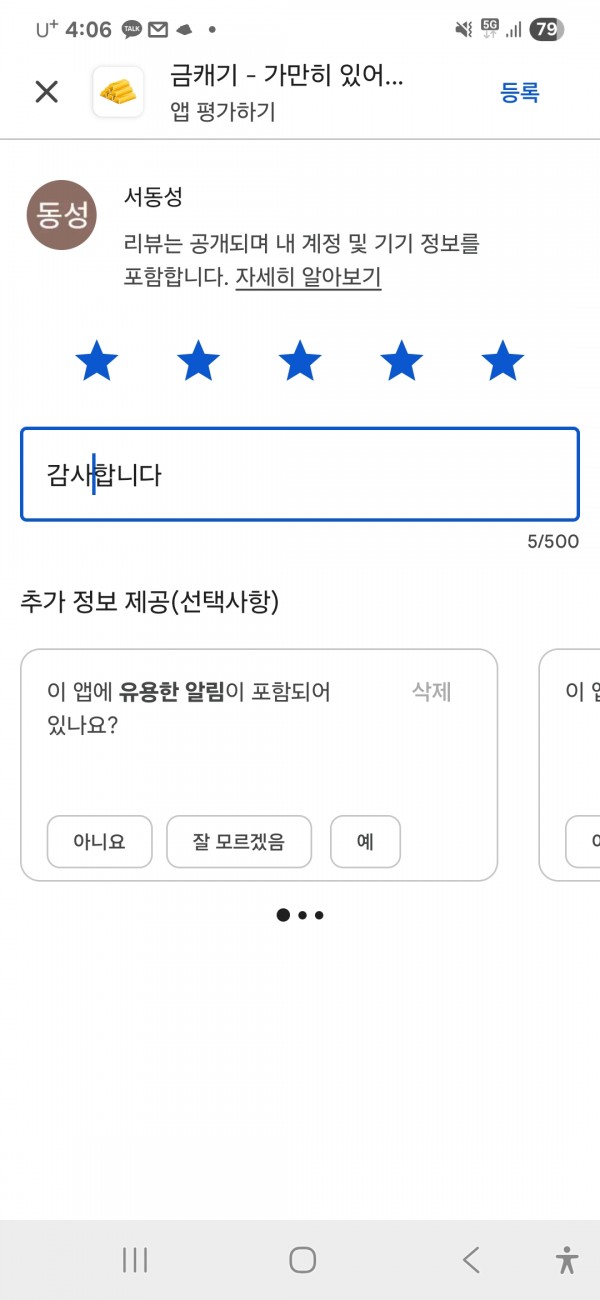This screenshot has height=1300, width=600.
Task: Tap 삭제 on the notifications question card
Action: pos(432,692)
